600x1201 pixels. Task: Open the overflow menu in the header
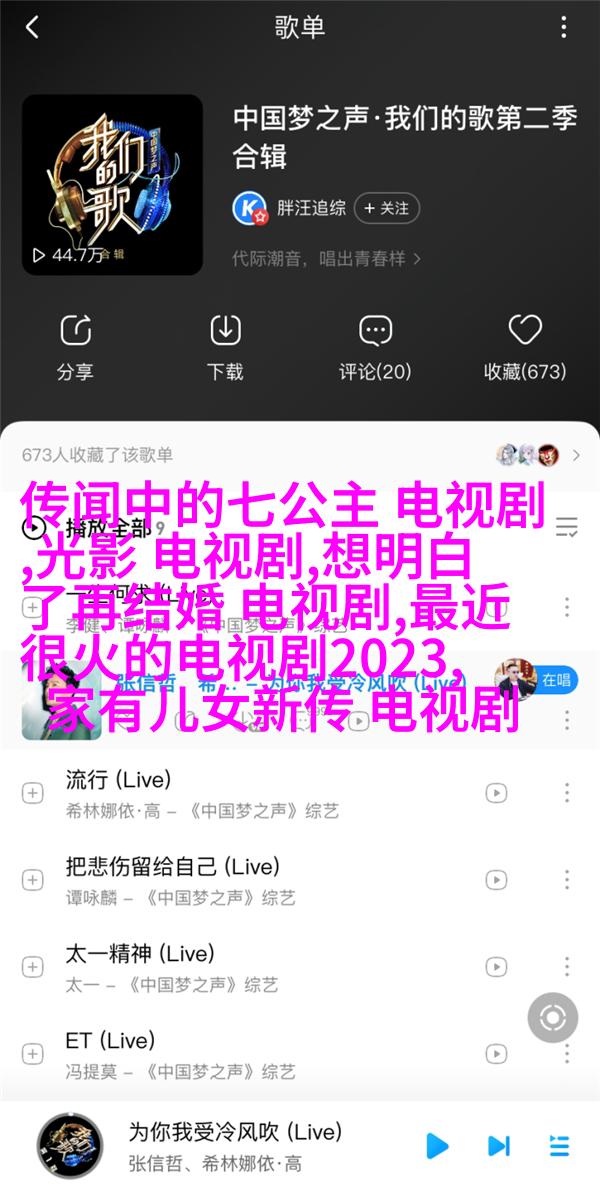click(566, 27)
